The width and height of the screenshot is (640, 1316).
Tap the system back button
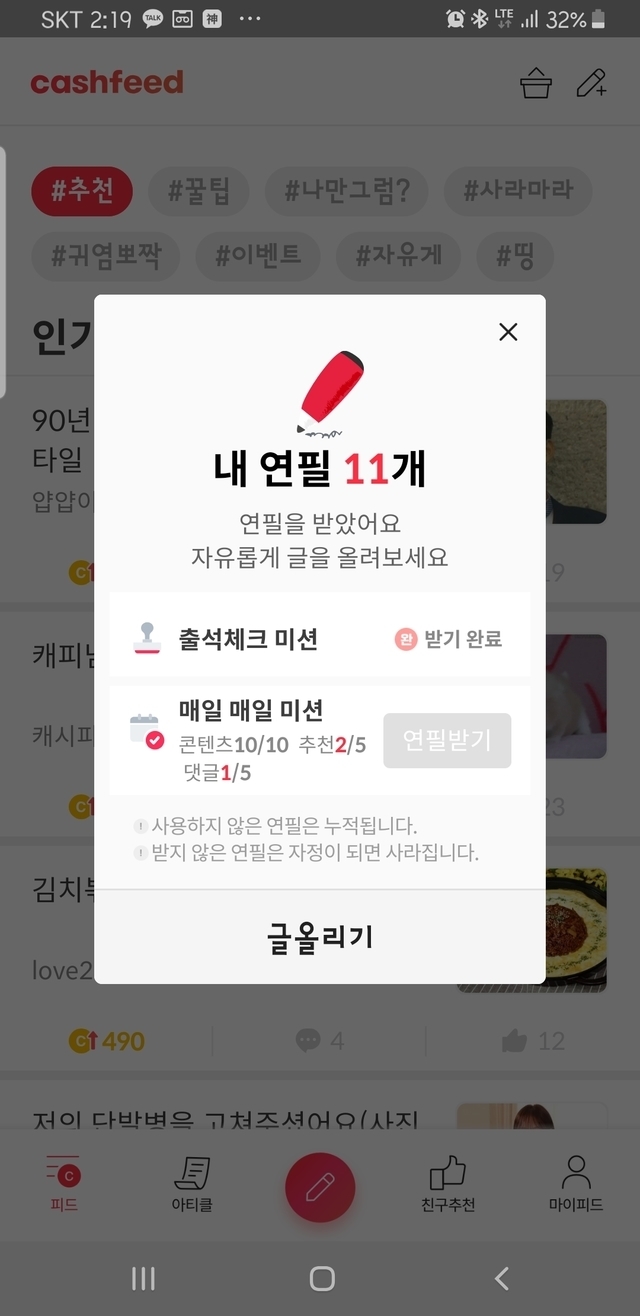pyautogui.click(x=502, y=1277)
